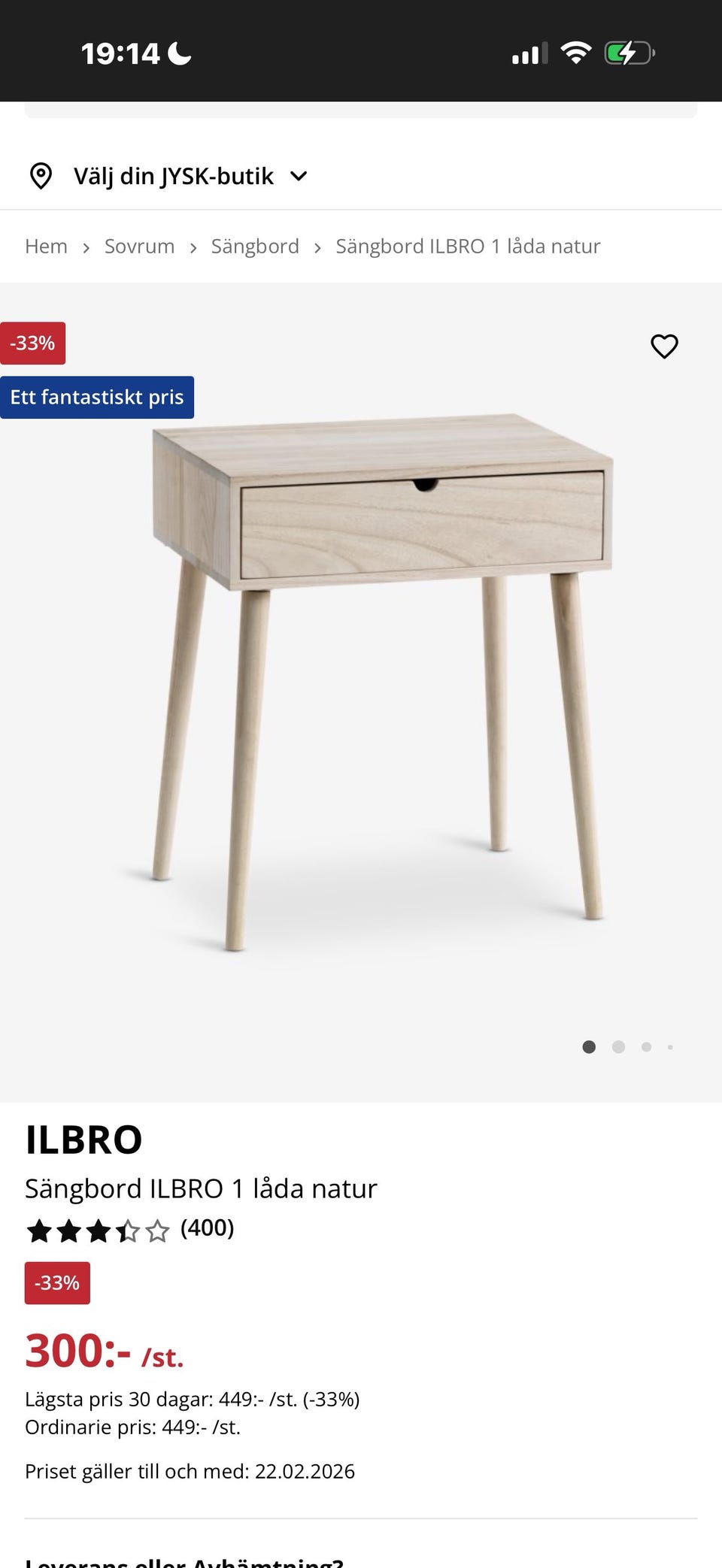Screen dimensions: 722x1568
Task: Click the red -33% discount badge
Action: [33, 343]
